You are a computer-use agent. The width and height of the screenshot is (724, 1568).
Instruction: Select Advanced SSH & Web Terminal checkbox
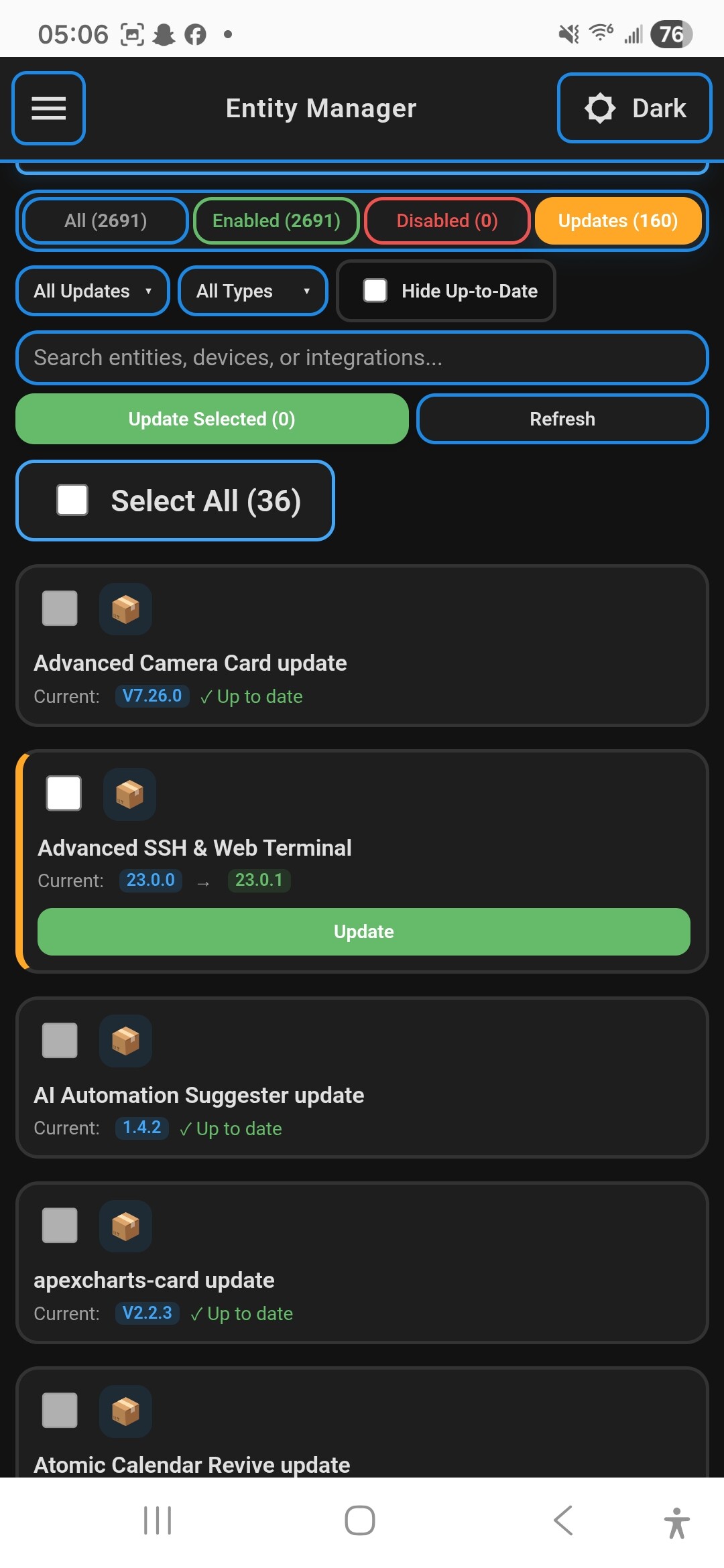pyautogui.click(x=64, y=793)
